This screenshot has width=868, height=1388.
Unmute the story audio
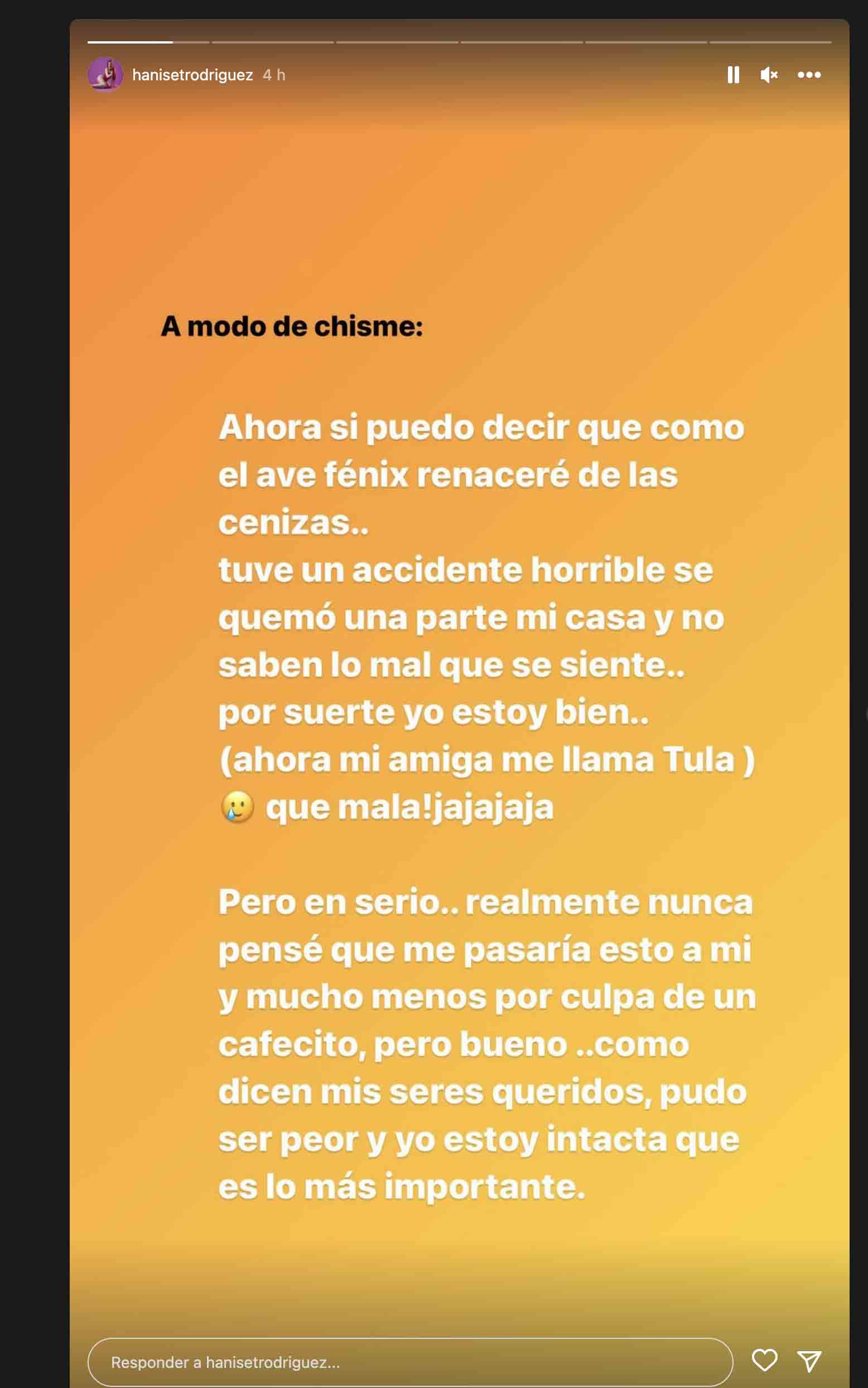769,75
